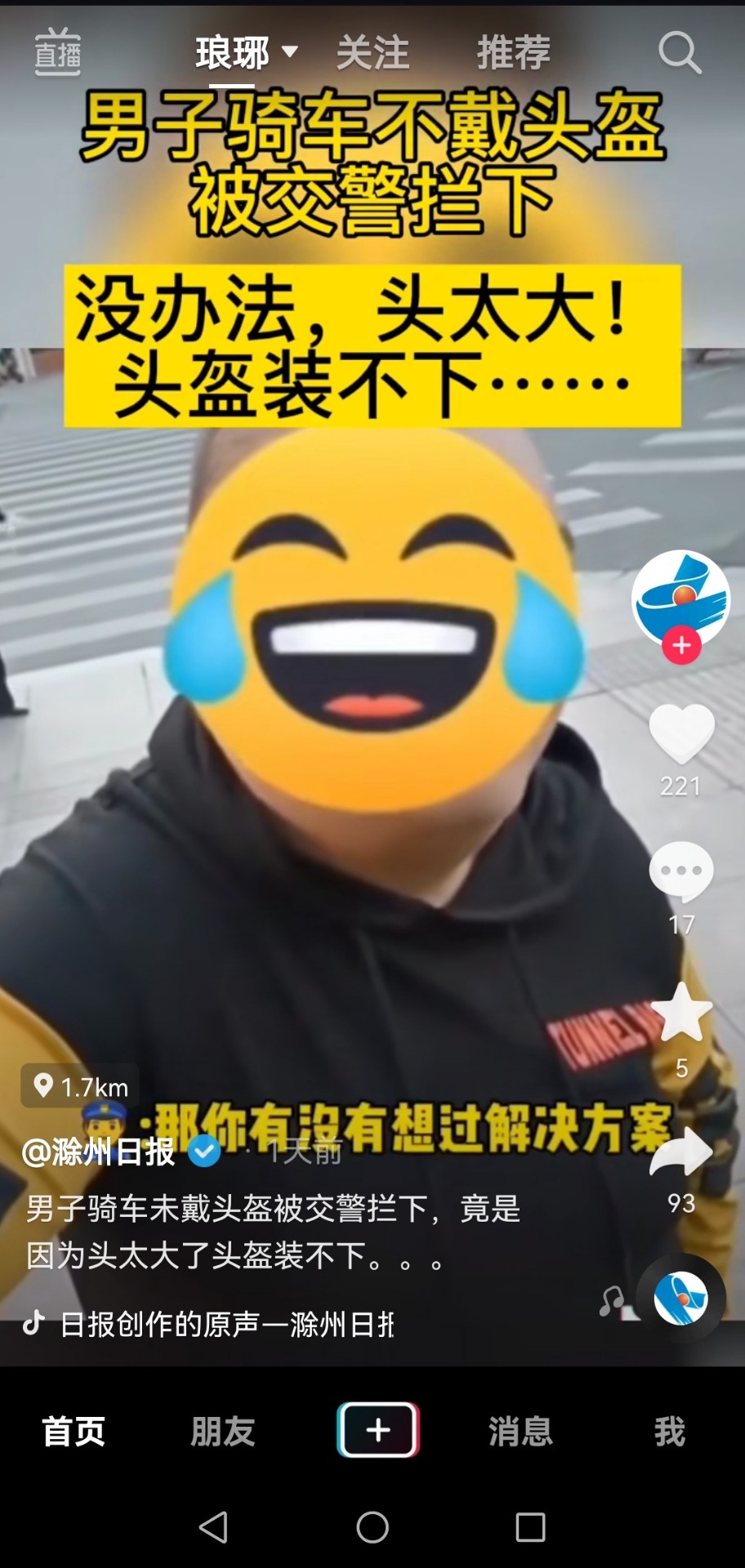Switch to the 关注 tab
Screen dimensions: 745x1568
tap(372, 53)
